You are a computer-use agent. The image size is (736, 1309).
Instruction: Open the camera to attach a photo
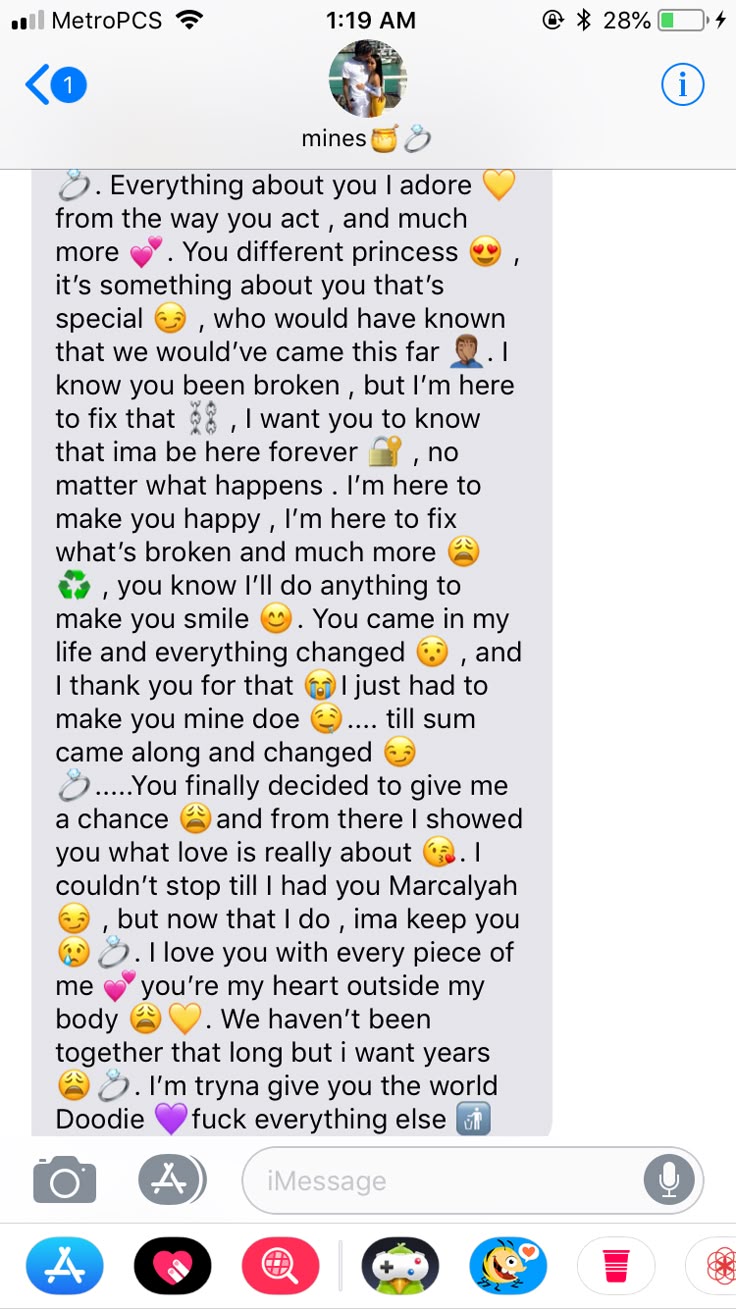[65, 1181]
